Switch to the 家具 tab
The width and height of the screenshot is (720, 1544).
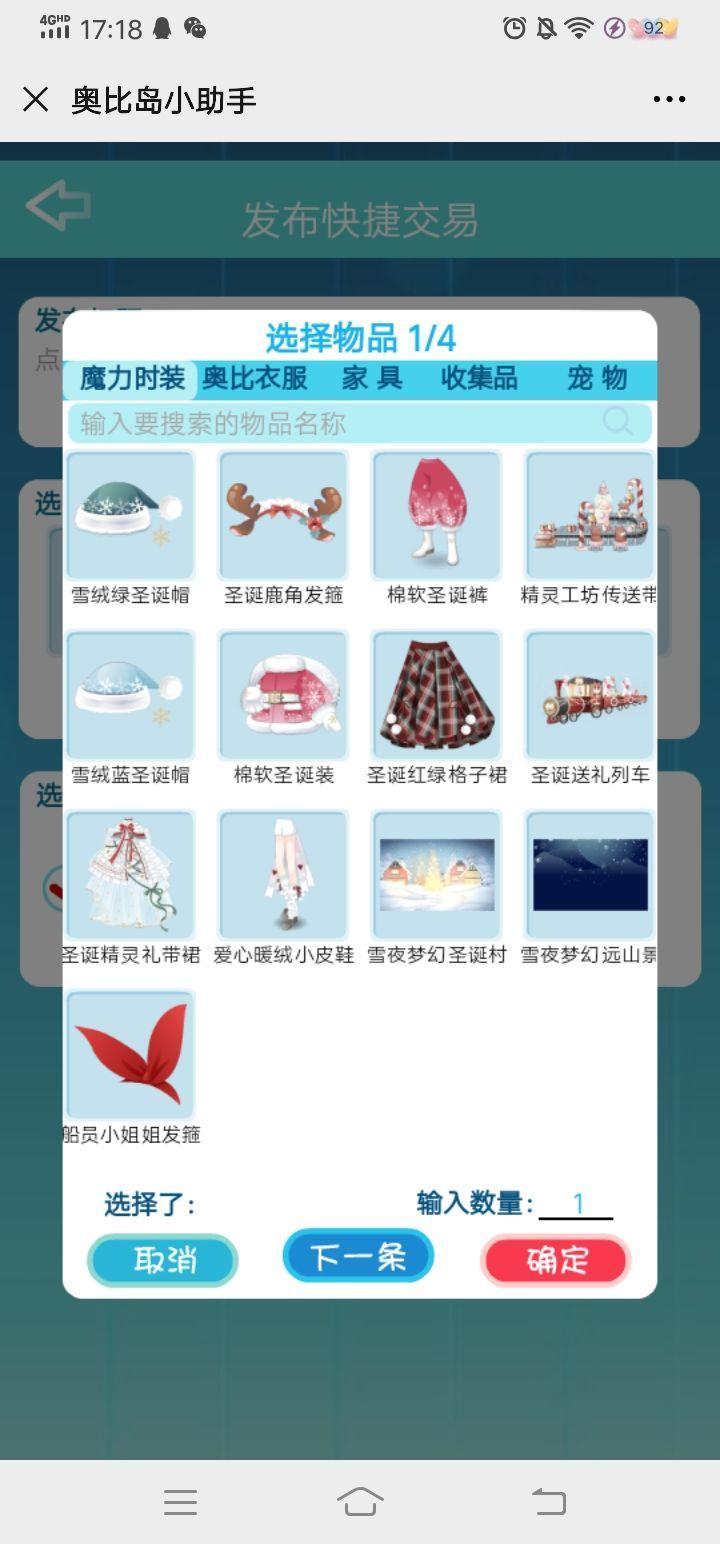tap(372, 378)
